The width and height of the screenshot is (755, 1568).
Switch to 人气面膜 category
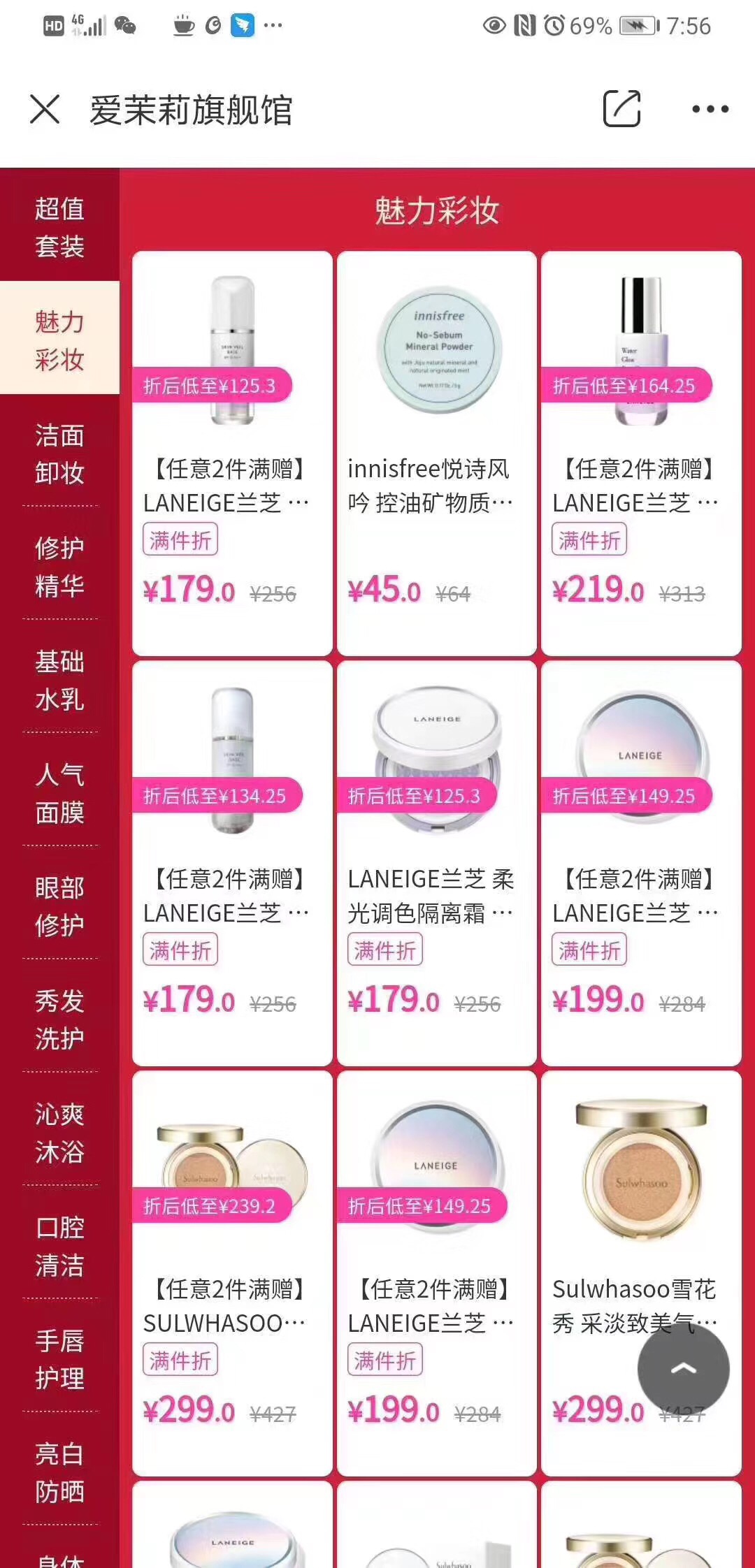59,793
